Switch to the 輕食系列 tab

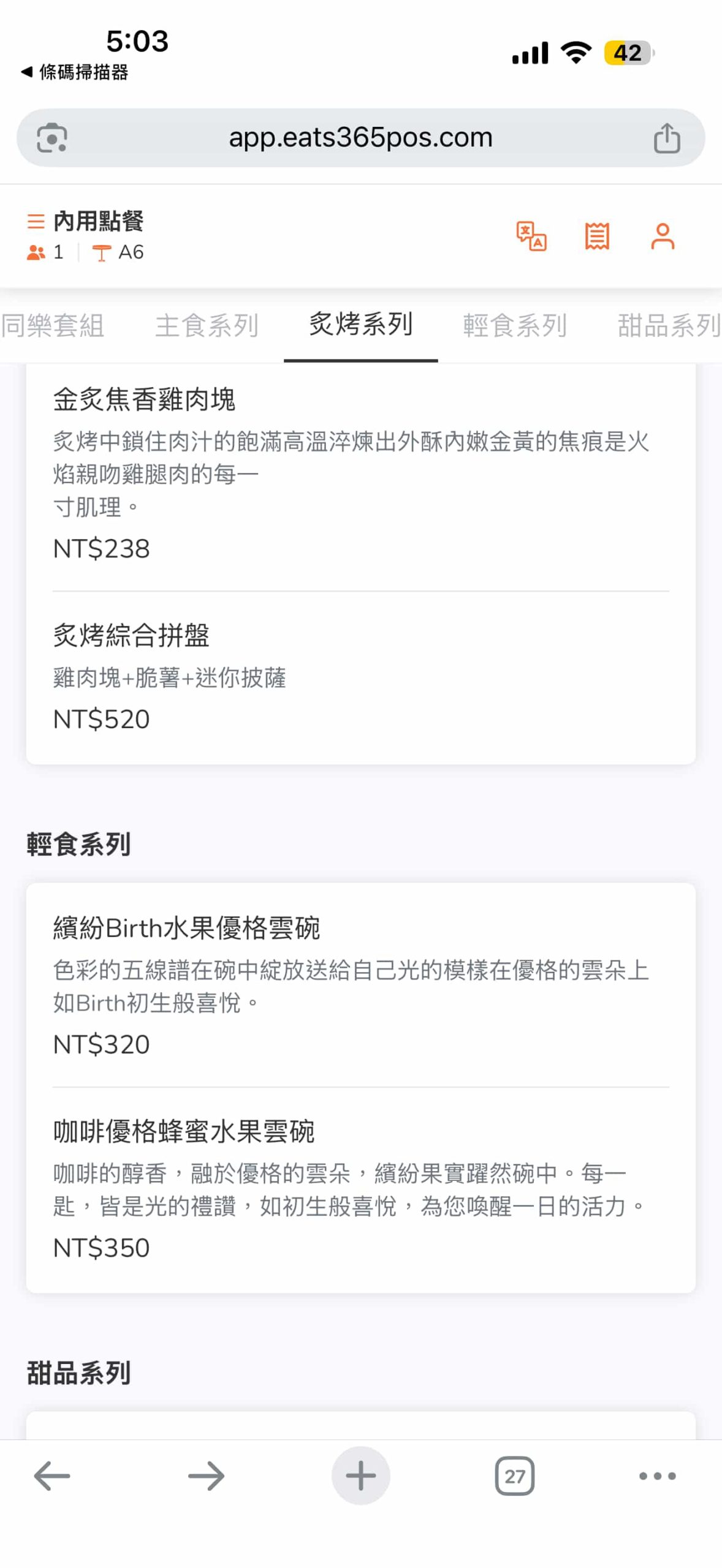click(514, 325)
